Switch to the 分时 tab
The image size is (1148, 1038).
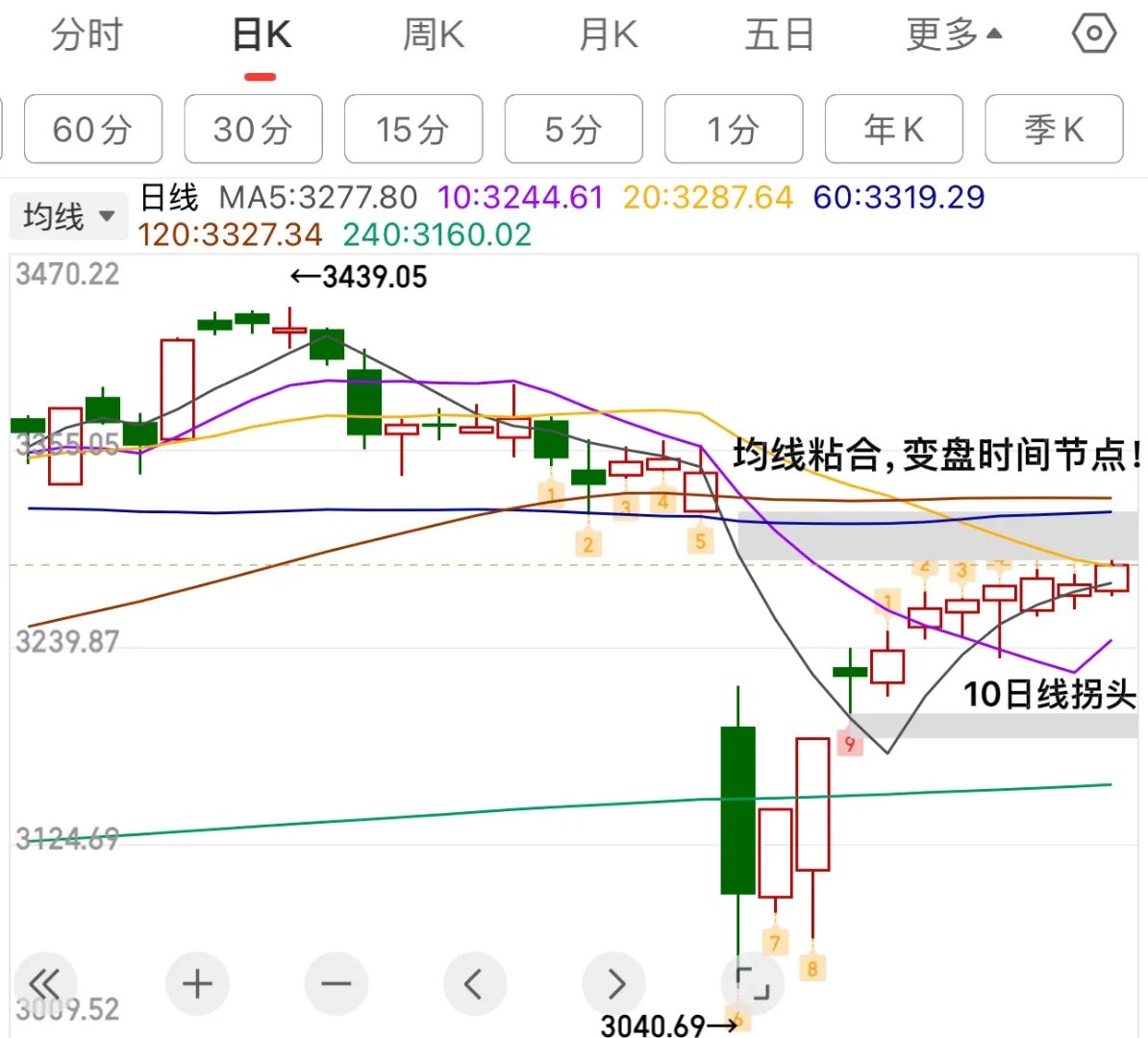click(x=87, y=36)
